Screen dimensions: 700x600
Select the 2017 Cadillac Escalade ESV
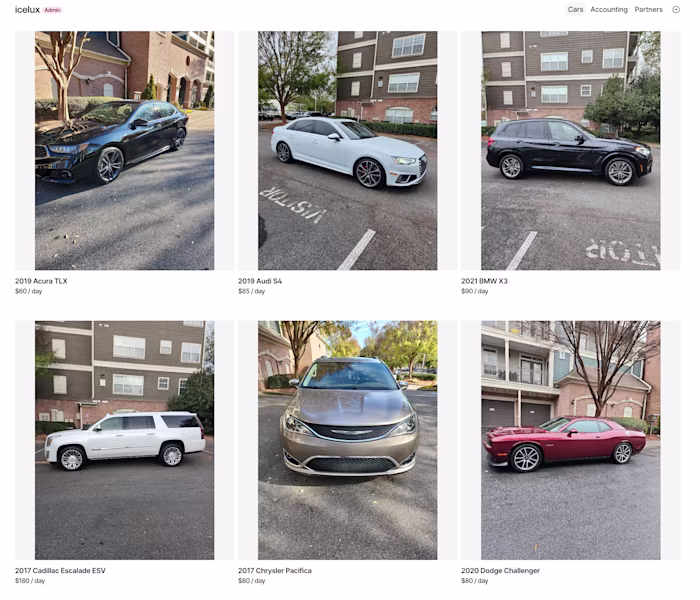[x=124, y=440]
